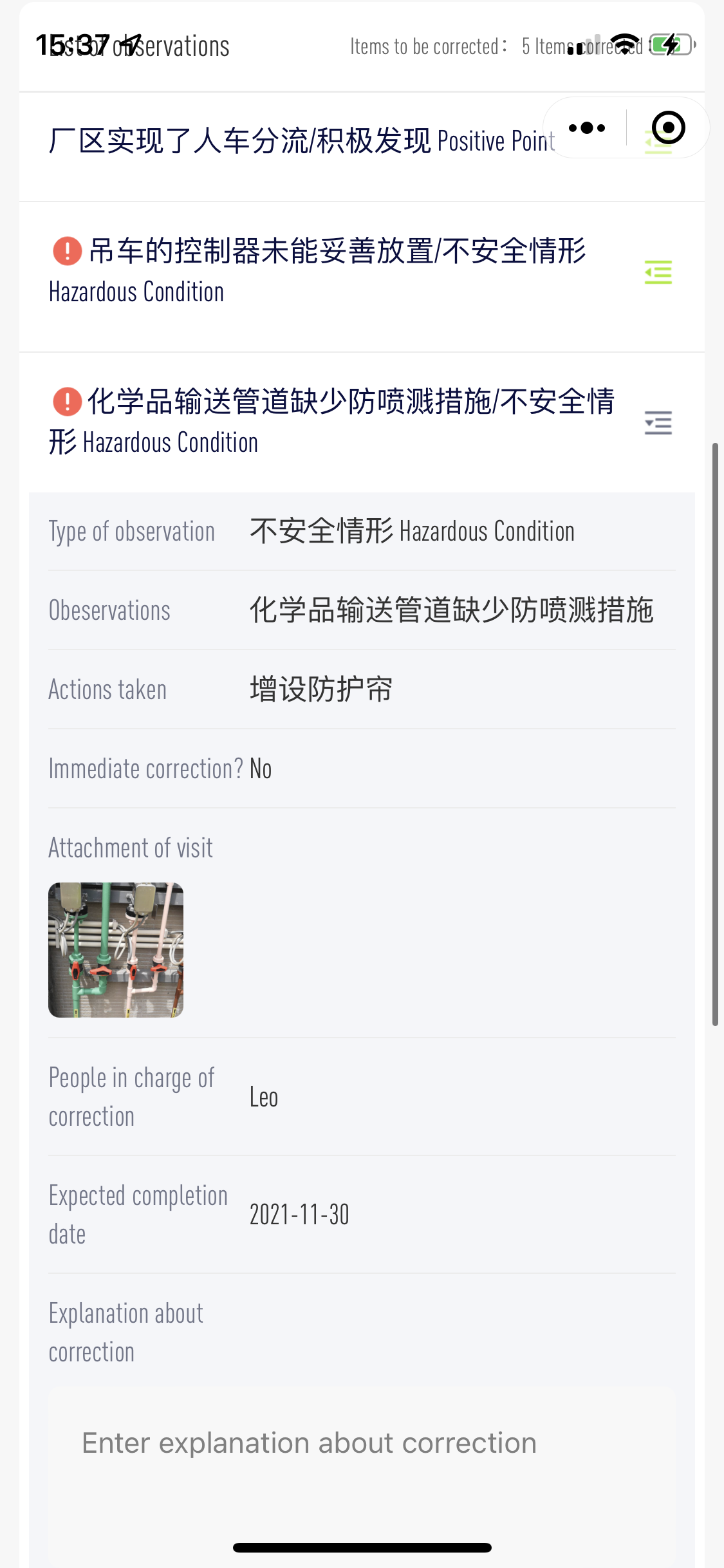Collapse the chemical pipeline hazardous condition item
The image size is (724, 1568).
point(658,423)
